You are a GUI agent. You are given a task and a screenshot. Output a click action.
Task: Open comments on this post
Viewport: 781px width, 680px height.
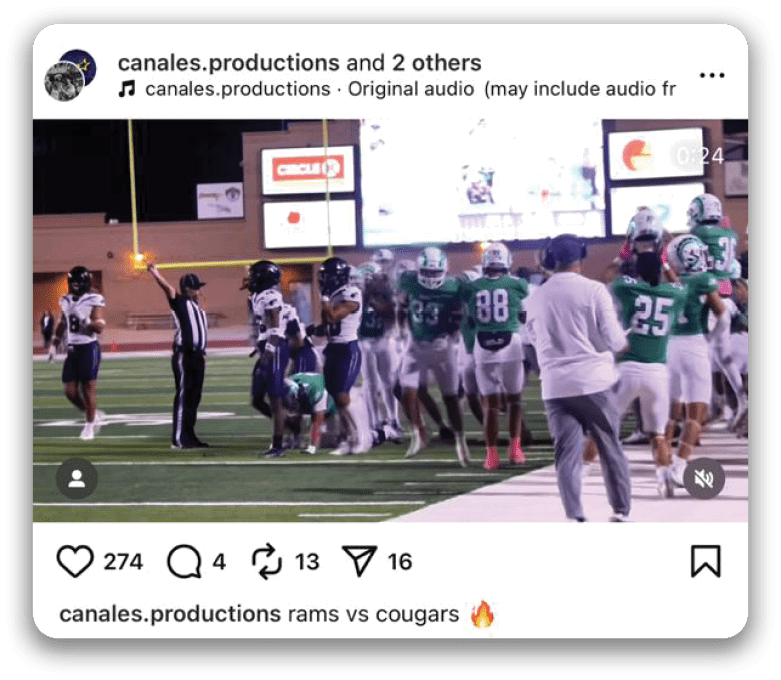click(x=184, y=562)
